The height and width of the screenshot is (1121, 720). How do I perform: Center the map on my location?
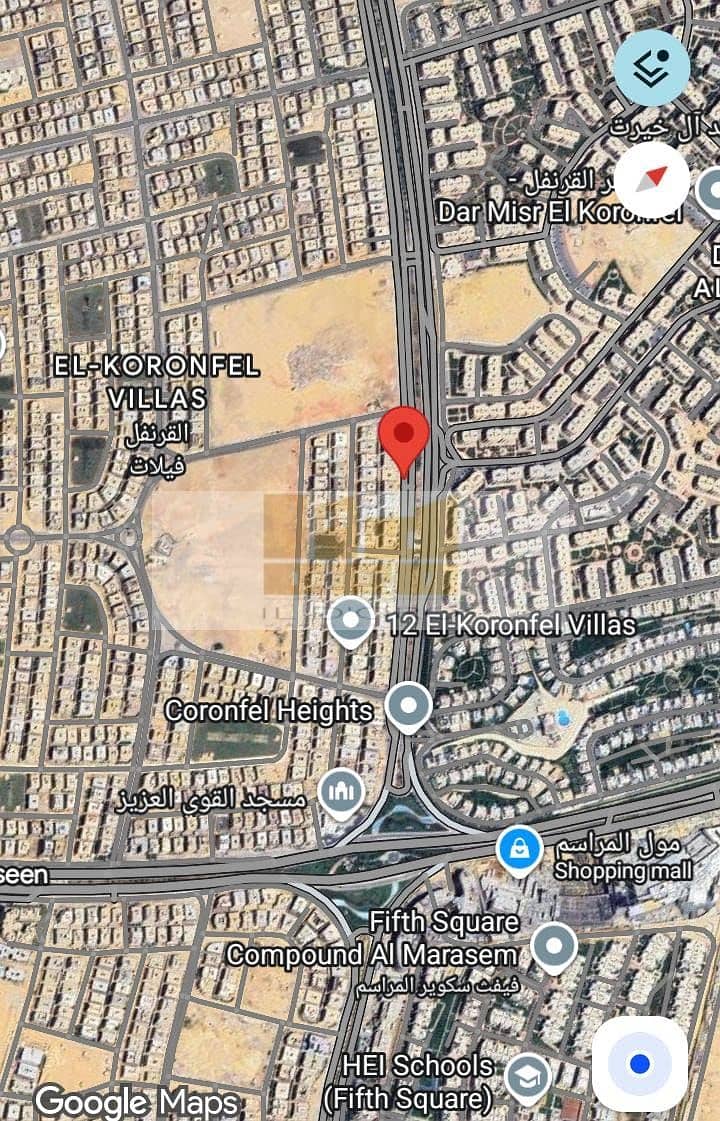point(639,1063)
